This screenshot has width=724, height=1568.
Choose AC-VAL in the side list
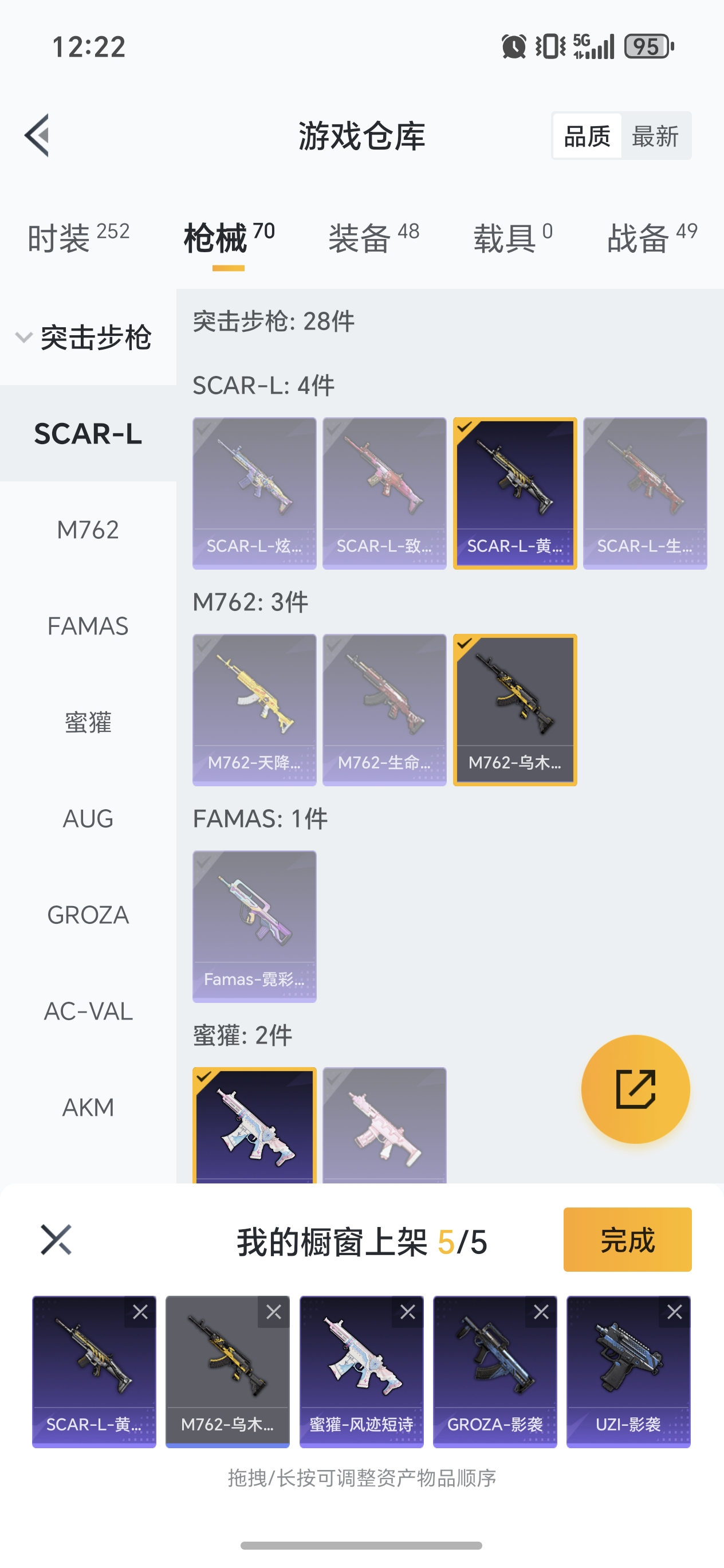88,1011
